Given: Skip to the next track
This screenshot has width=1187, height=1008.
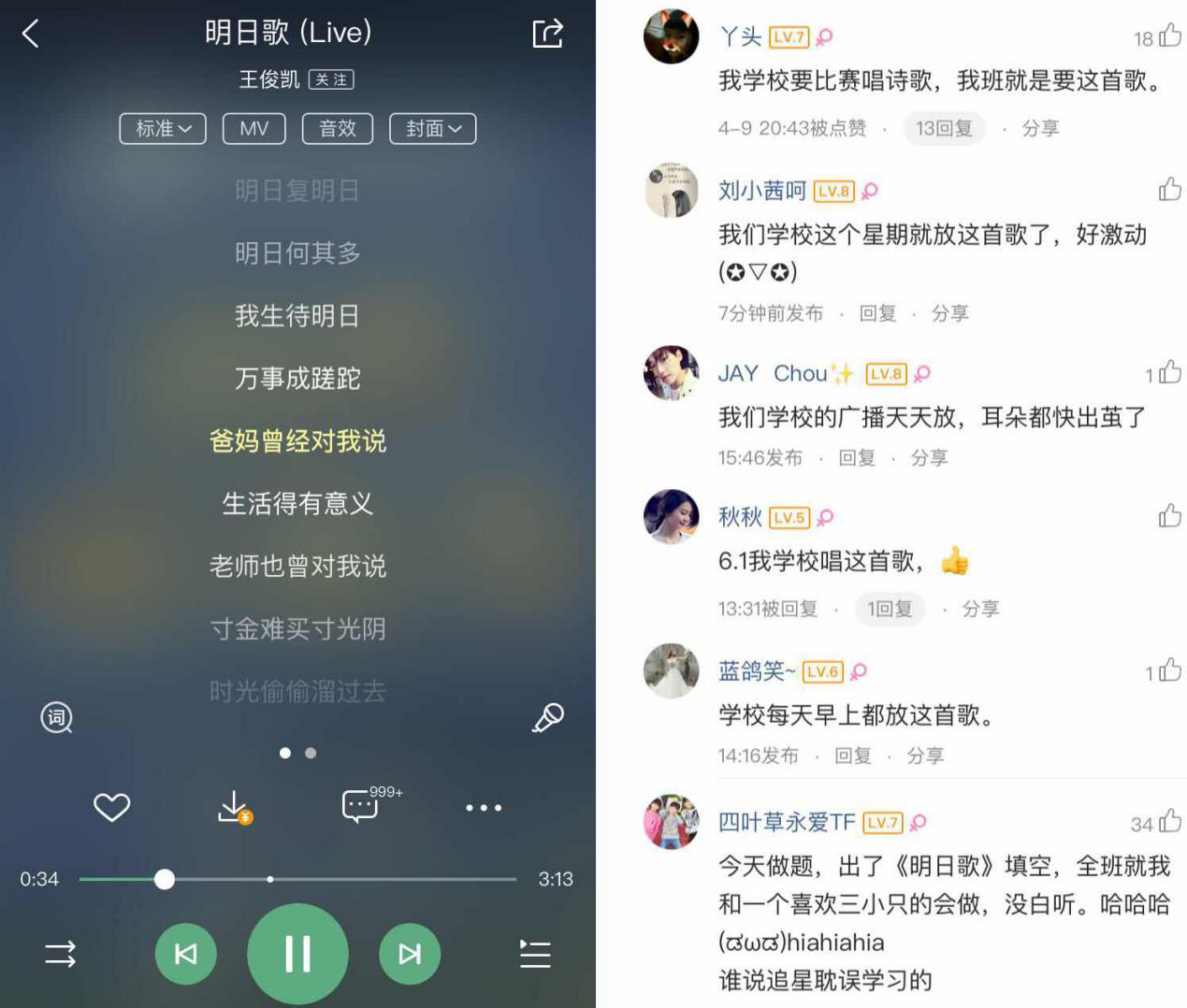Looking at the screenshot, I should (x=409, y=954).
